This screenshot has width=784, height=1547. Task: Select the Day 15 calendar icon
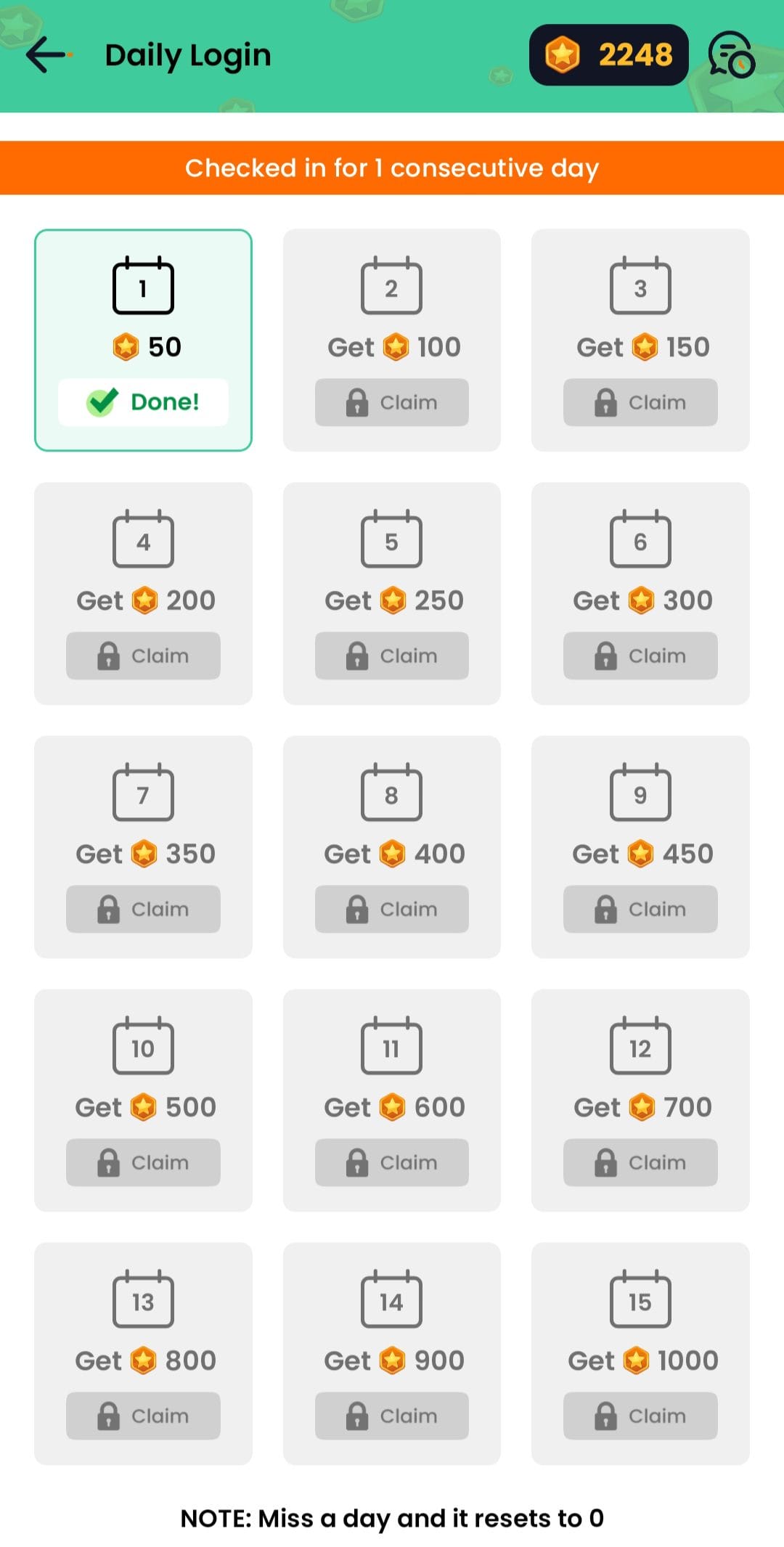(x=640, y=1299)
